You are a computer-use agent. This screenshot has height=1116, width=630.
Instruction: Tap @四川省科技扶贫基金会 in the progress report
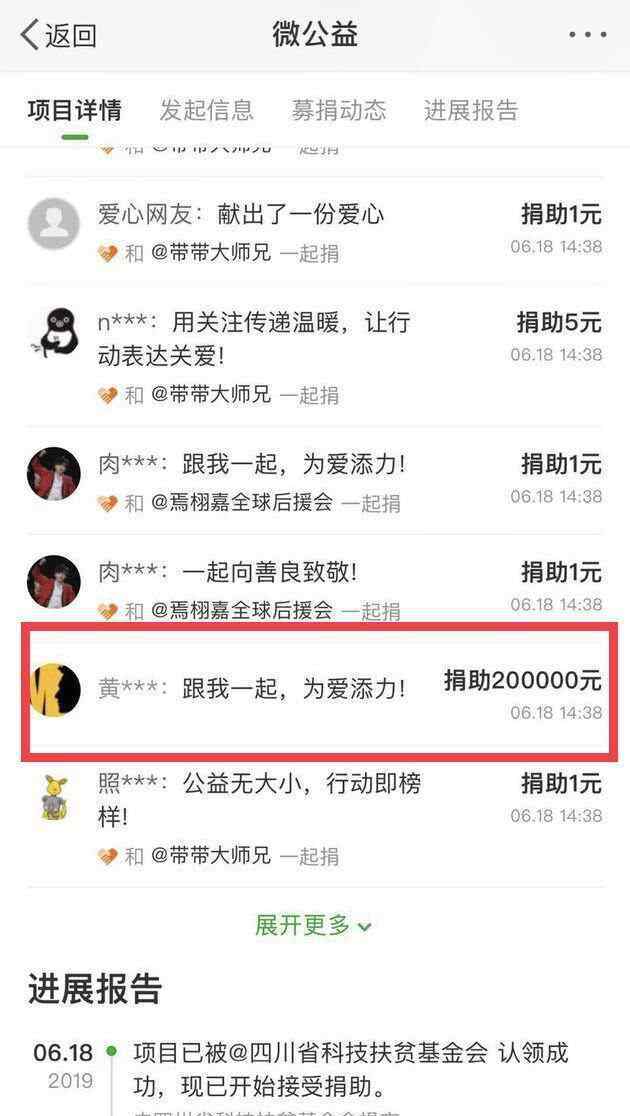(372, 1052)
